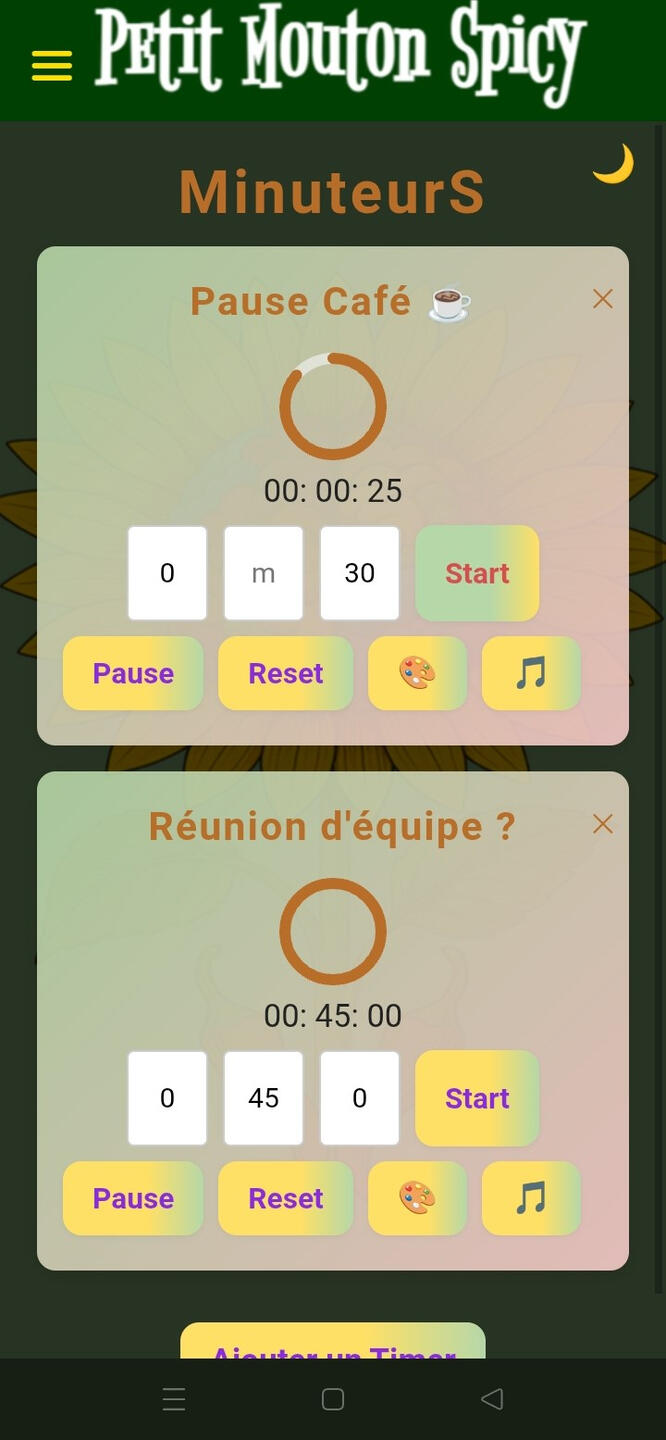
Task: Reset the Réunion d'équipe timer
Action: [x=285, y=1198]
